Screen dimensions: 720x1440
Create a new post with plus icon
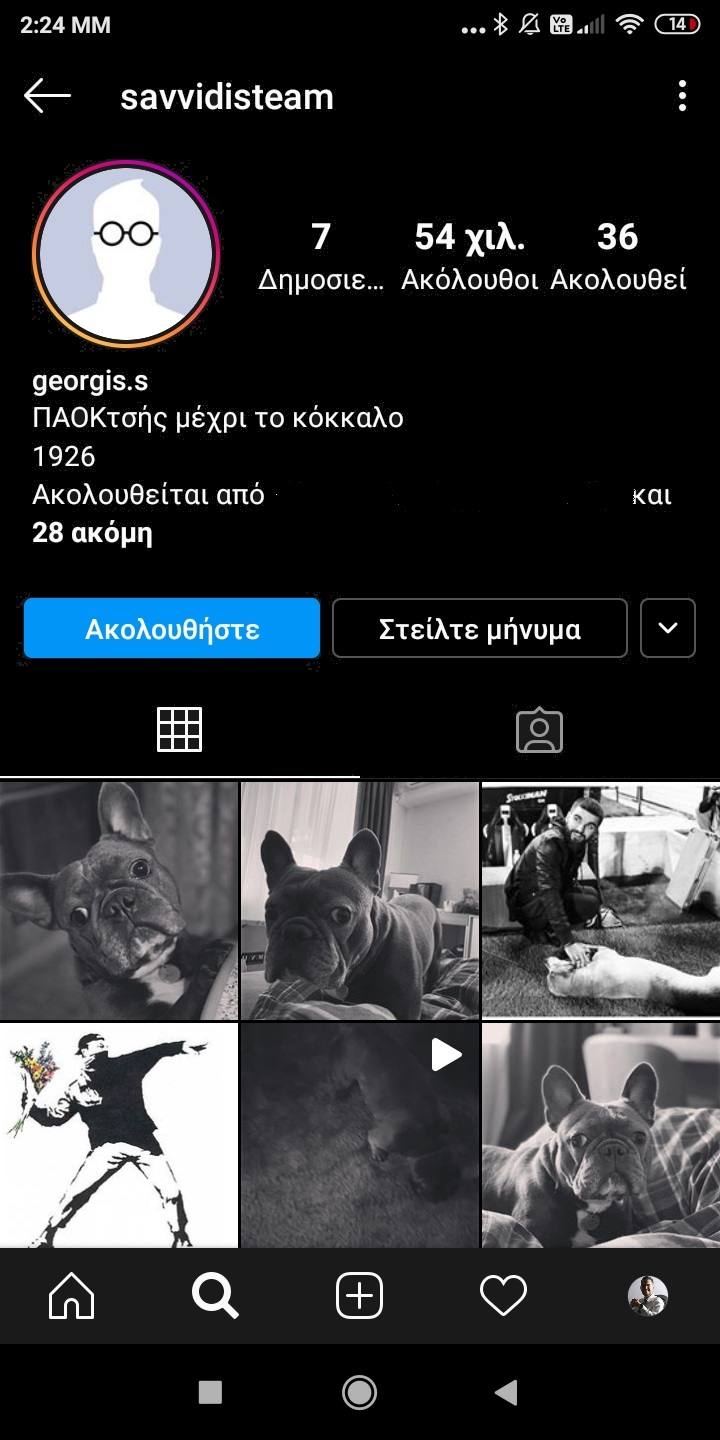point(359,1297)
